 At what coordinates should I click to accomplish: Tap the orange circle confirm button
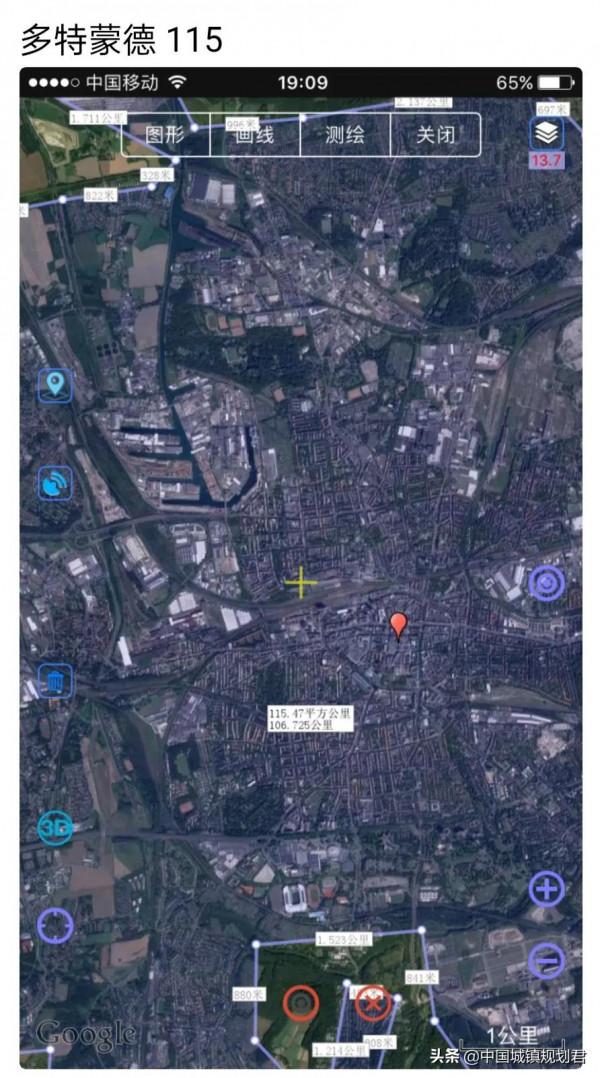tap(301, 1002)
